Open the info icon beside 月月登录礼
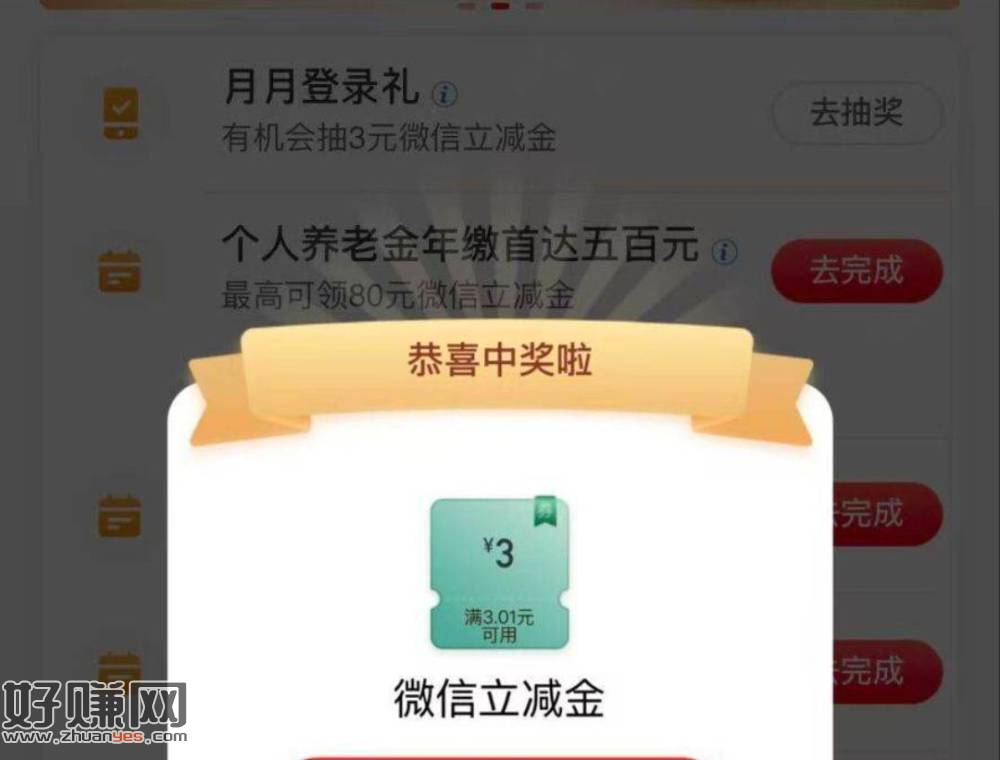 click(x=445, y=95)
